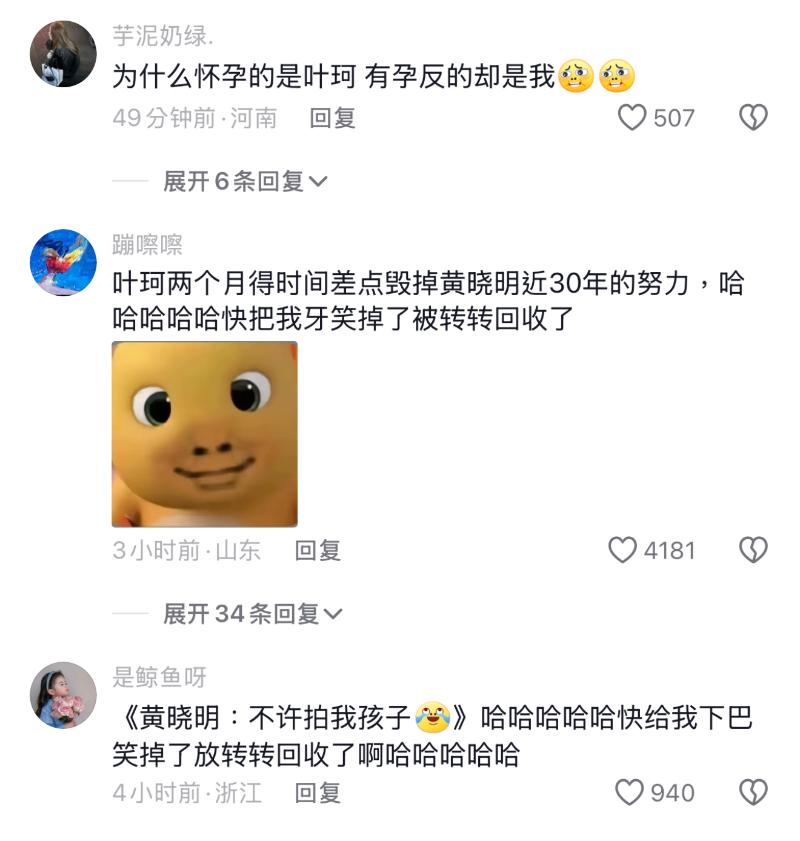The image size is (800, 841).
Task: Visit 是鲸鱼呀's profile avatar
Action: [x=64, y=694]
